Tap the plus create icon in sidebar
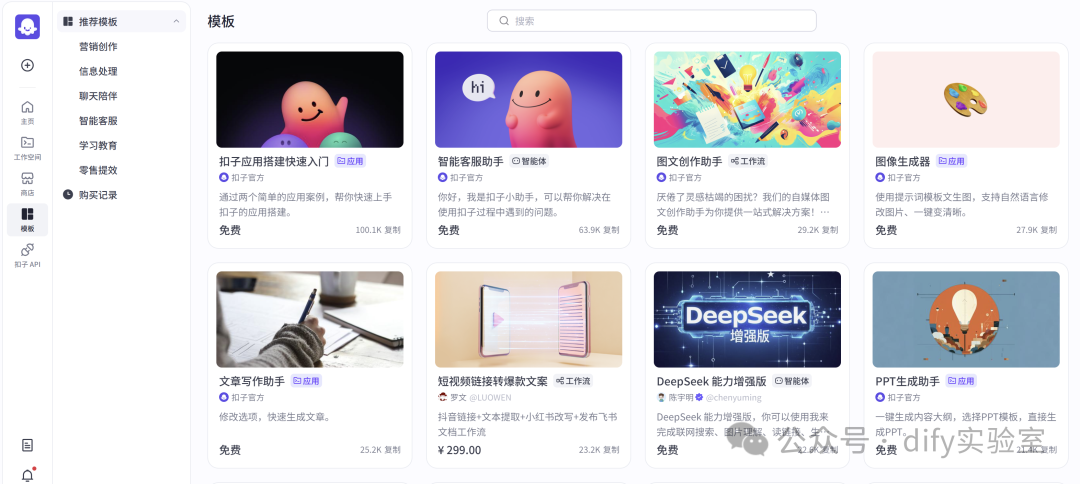Screen dimensions: 1080x484 27,65
